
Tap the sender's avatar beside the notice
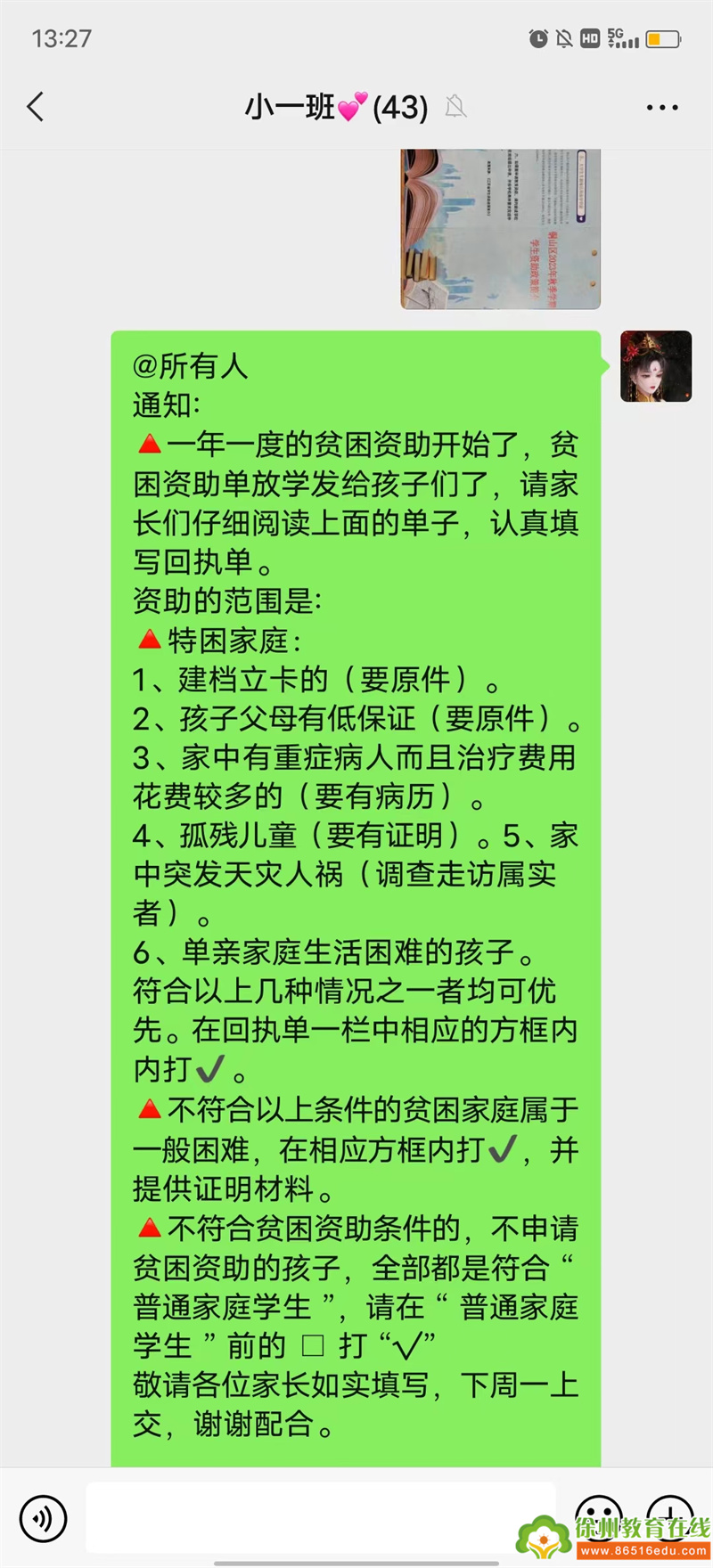click(656, 366)
